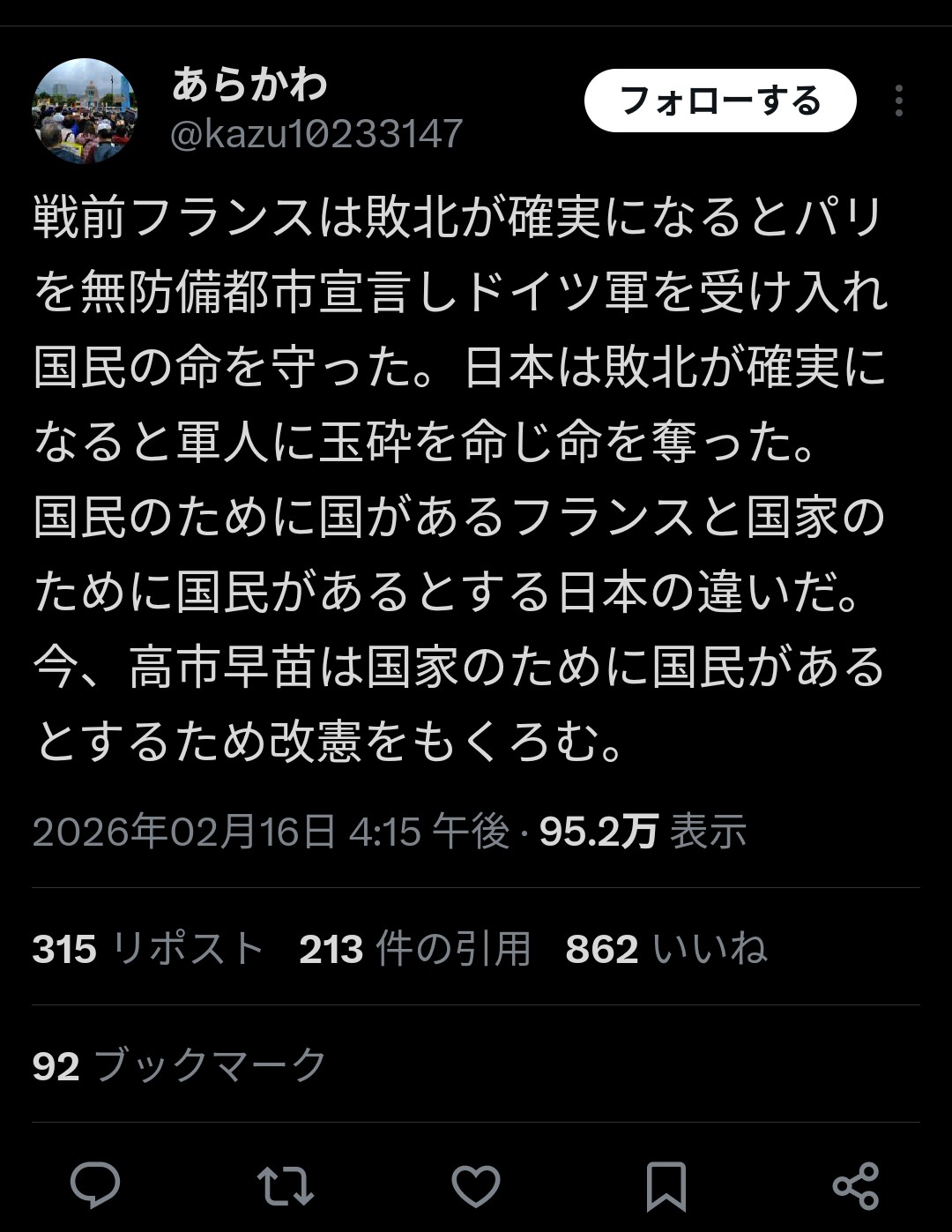Open the post's overflow menu

point(898,101)
